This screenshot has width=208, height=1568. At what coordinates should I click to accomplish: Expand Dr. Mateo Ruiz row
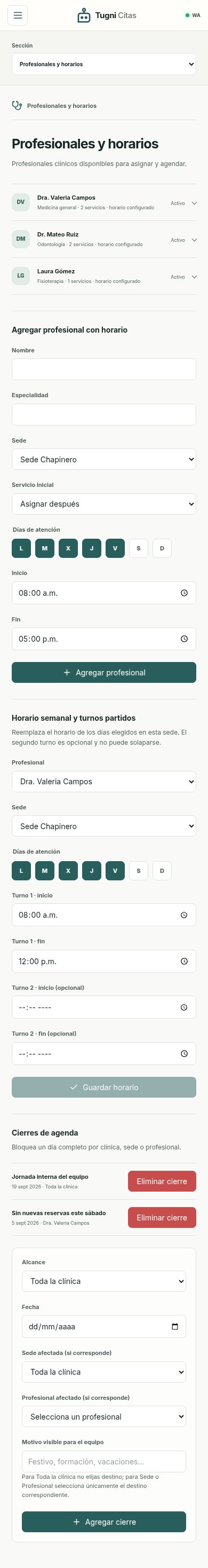pyautogui.click(x=104, y=239)
